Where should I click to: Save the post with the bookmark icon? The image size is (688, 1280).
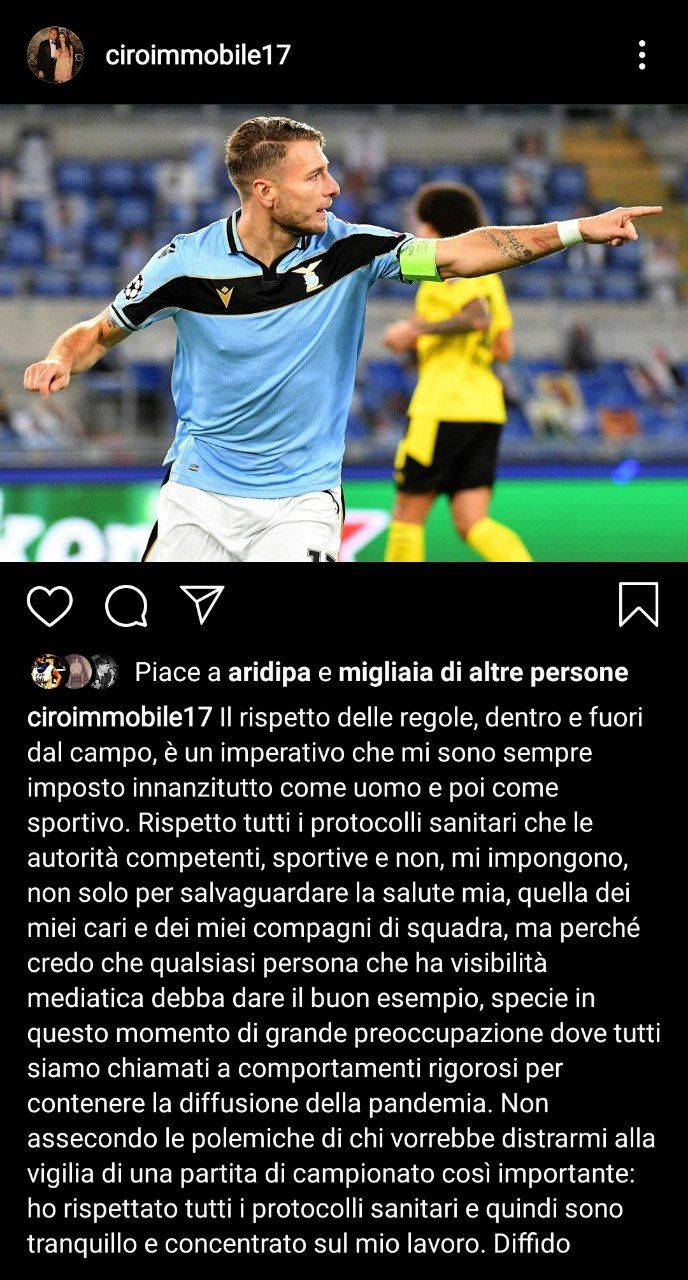(x=639, y=605)
